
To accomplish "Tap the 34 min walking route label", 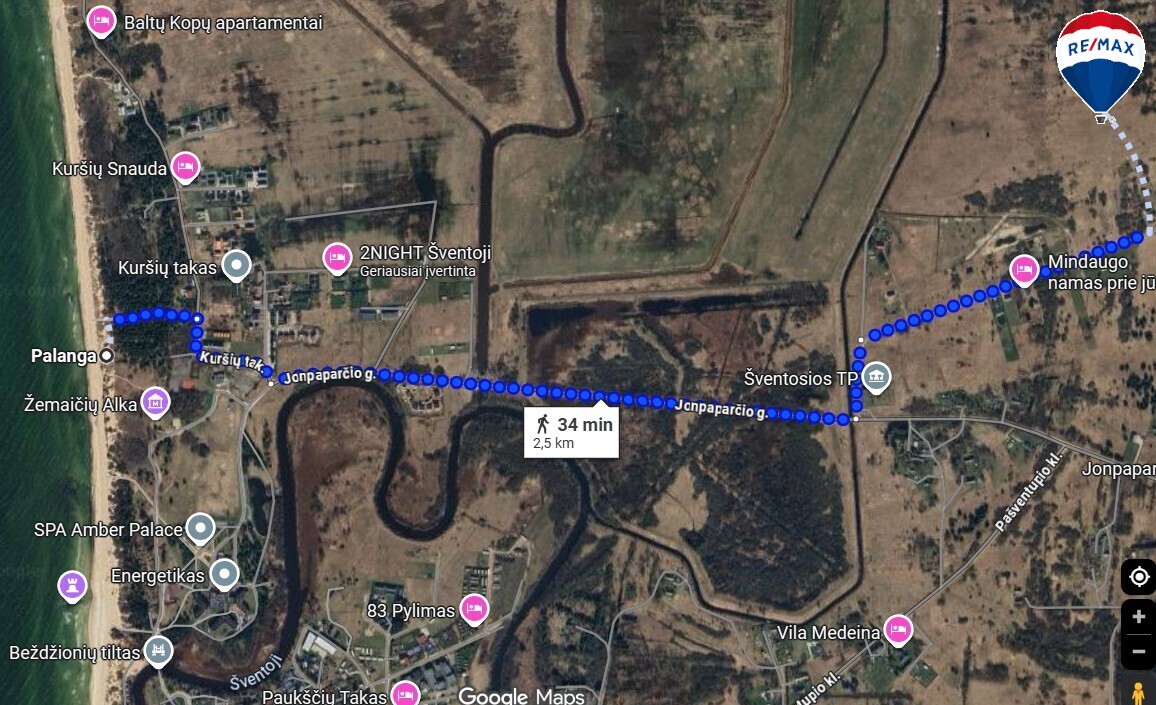I will pyautogui.click(x=571, y=432).
